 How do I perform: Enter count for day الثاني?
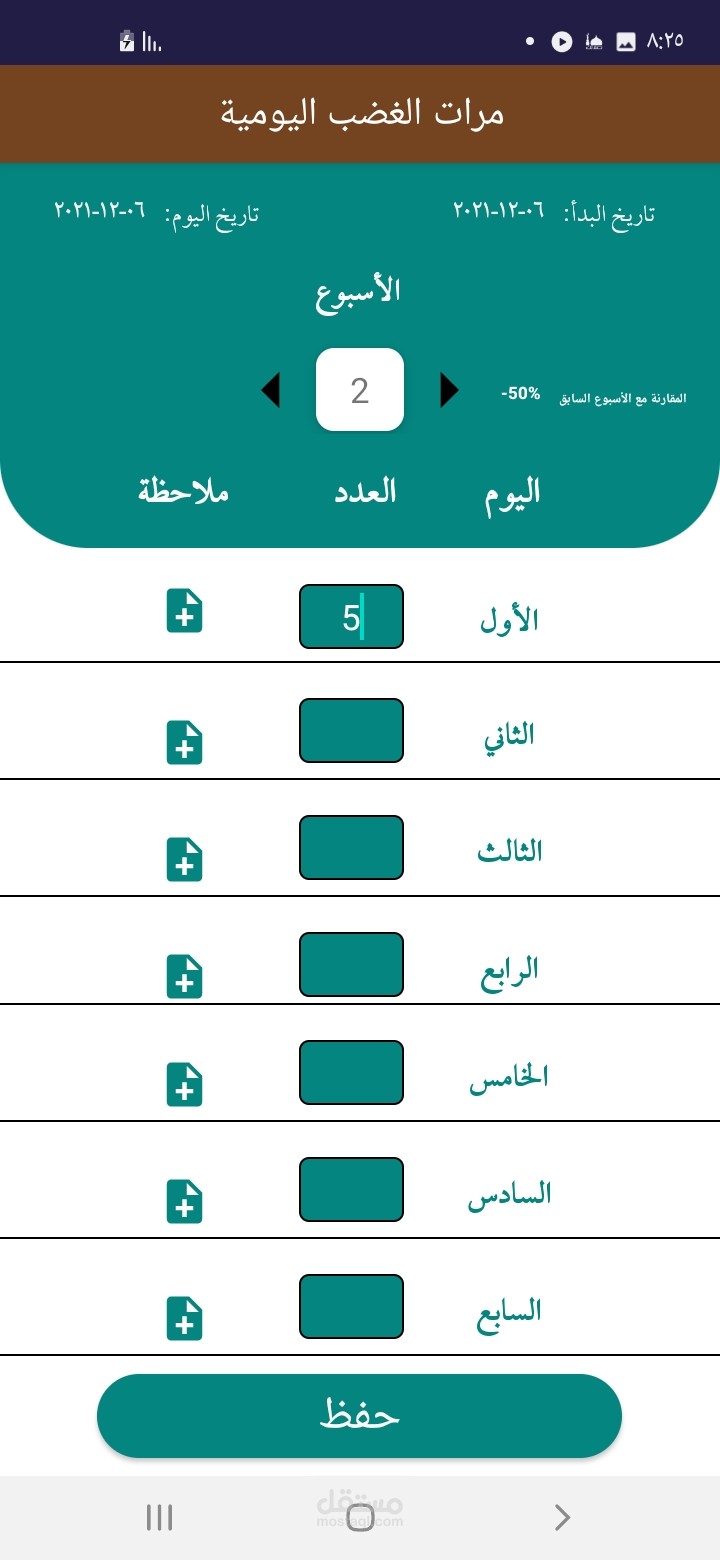351,731
